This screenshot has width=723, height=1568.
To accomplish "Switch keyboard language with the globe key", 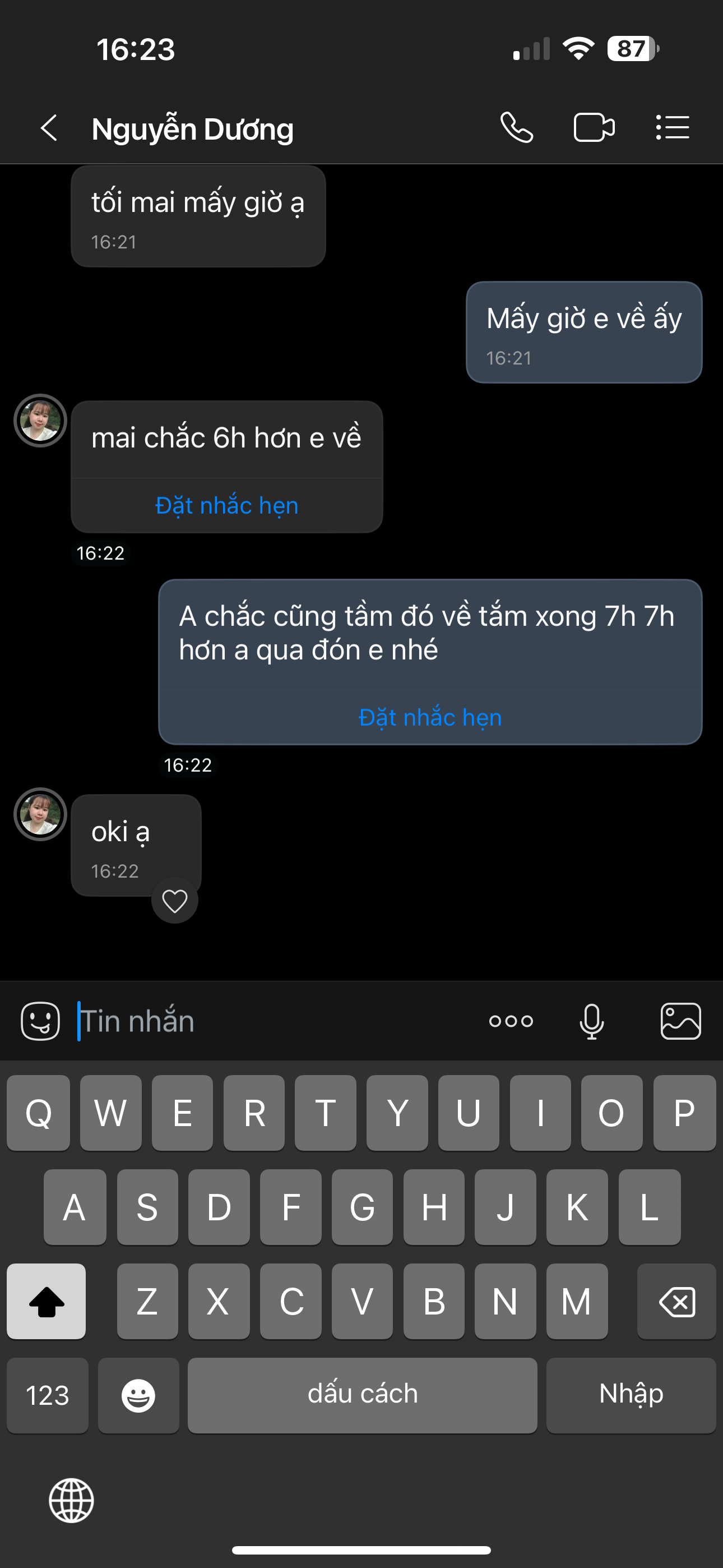I will tap(72, 1501).
